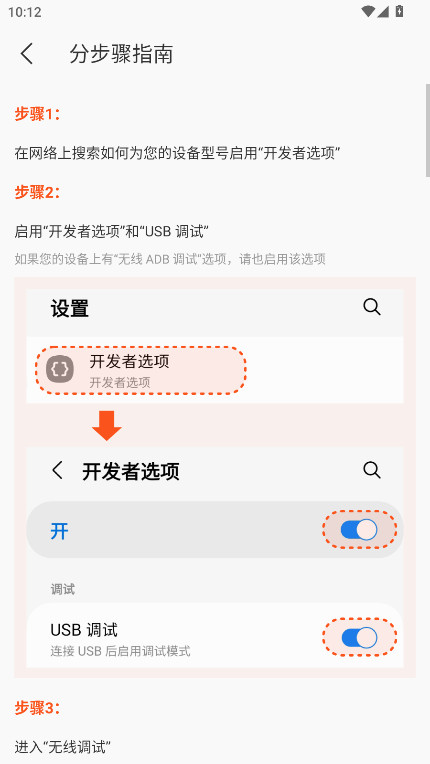The height and width of the screenshot is (764, 430).
Task: Go back from the 分步骤指南 page
Action: tap(27, 54)
